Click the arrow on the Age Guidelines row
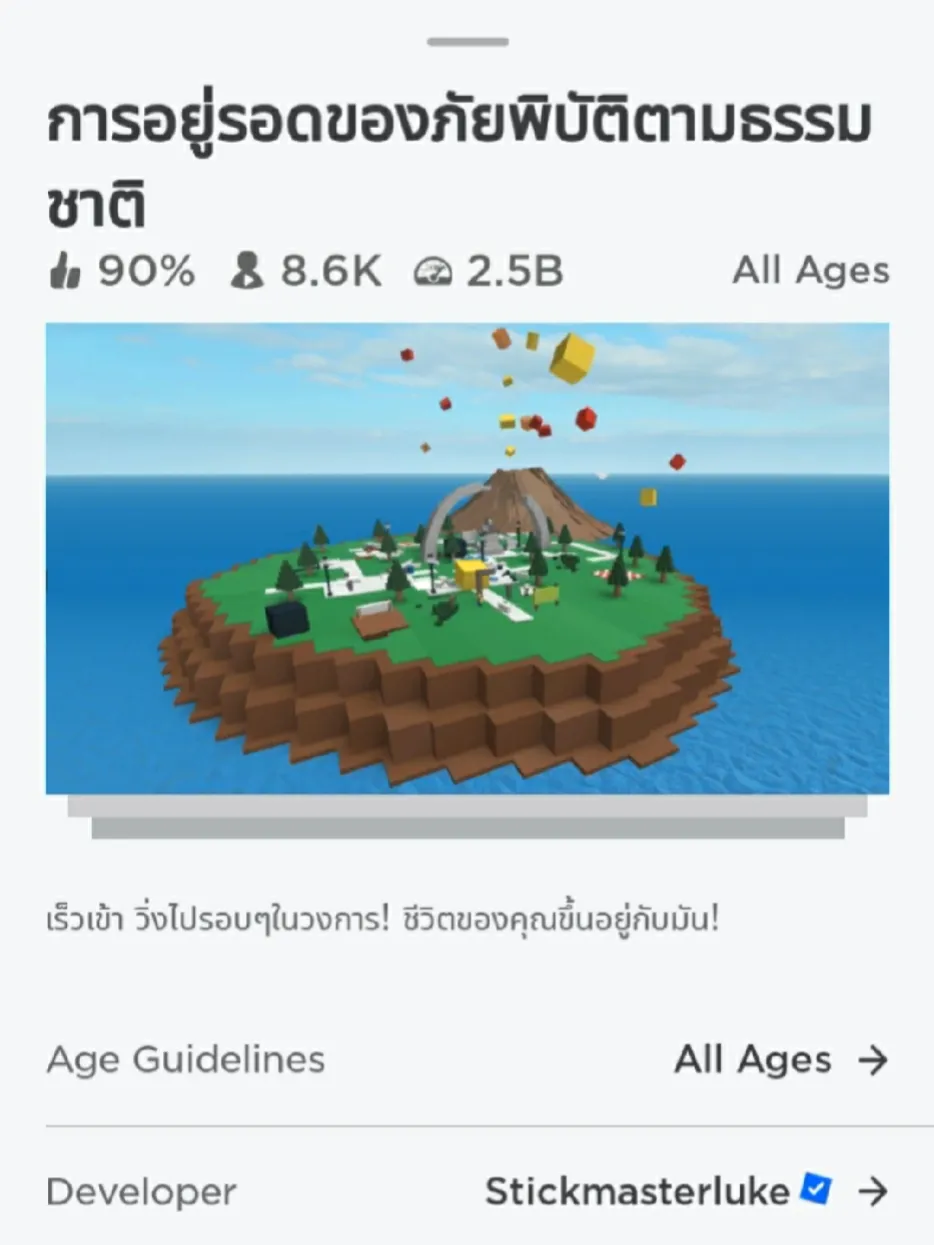 coord(874,1060)
